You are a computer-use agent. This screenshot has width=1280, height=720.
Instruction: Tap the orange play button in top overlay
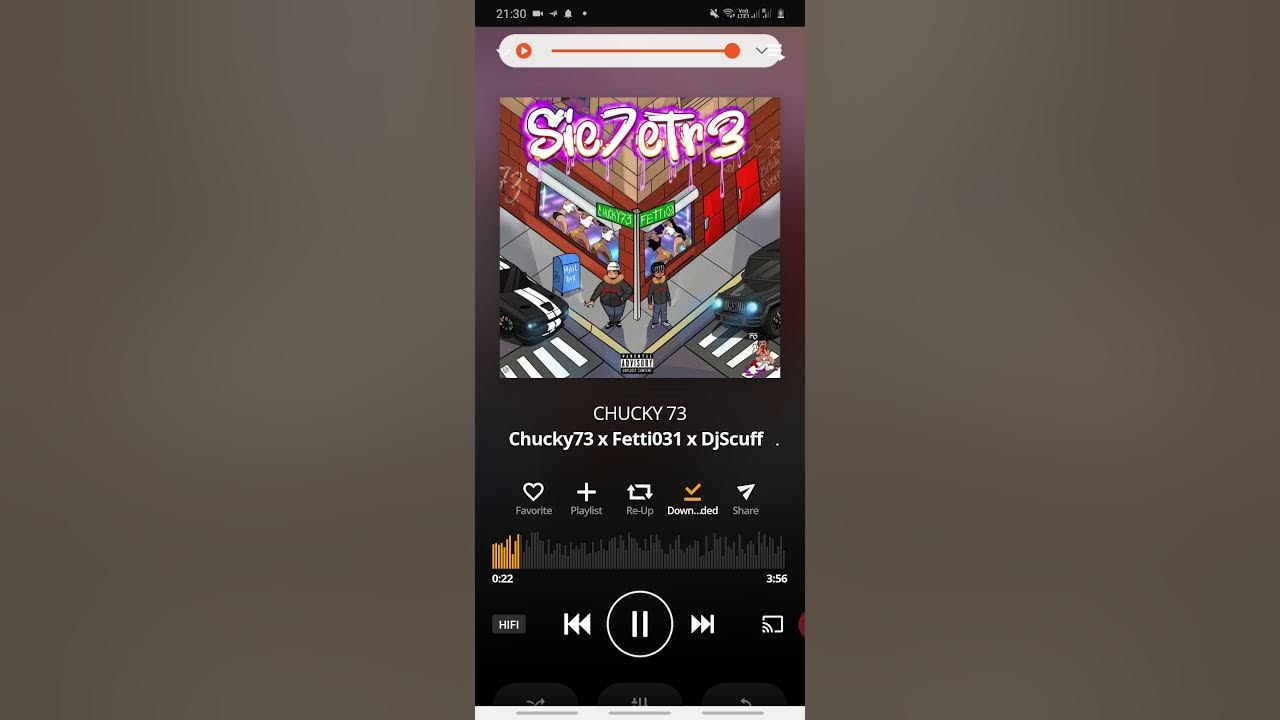pyautogui.click(x=523, y=51)
